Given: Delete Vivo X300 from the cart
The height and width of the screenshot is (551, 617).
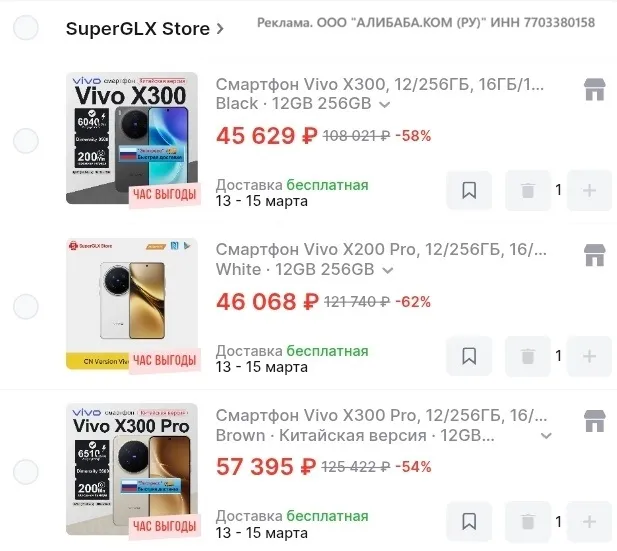Looking at the screenshot, I should tap(528, 190).
